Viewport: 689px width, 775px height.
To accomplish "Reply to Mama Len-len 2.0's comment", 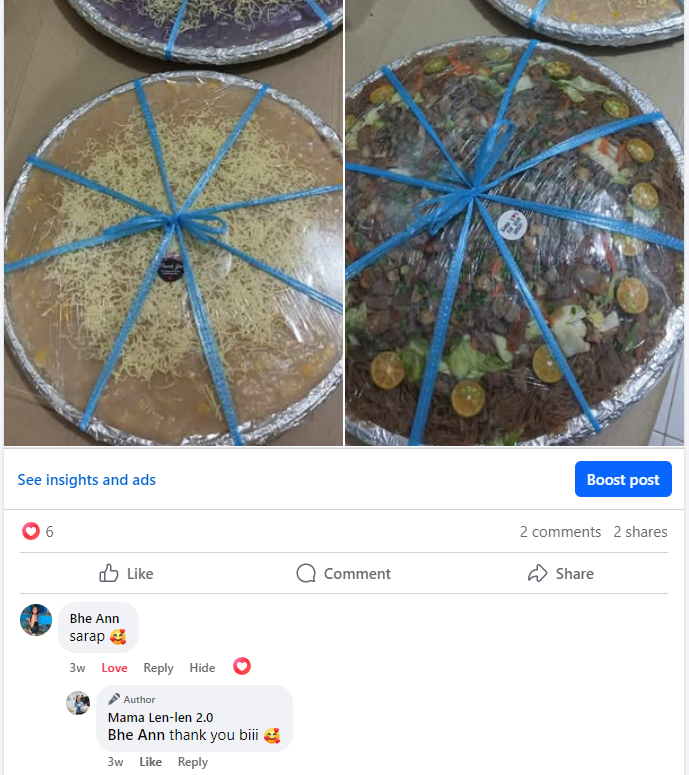I will coord(193,762).
